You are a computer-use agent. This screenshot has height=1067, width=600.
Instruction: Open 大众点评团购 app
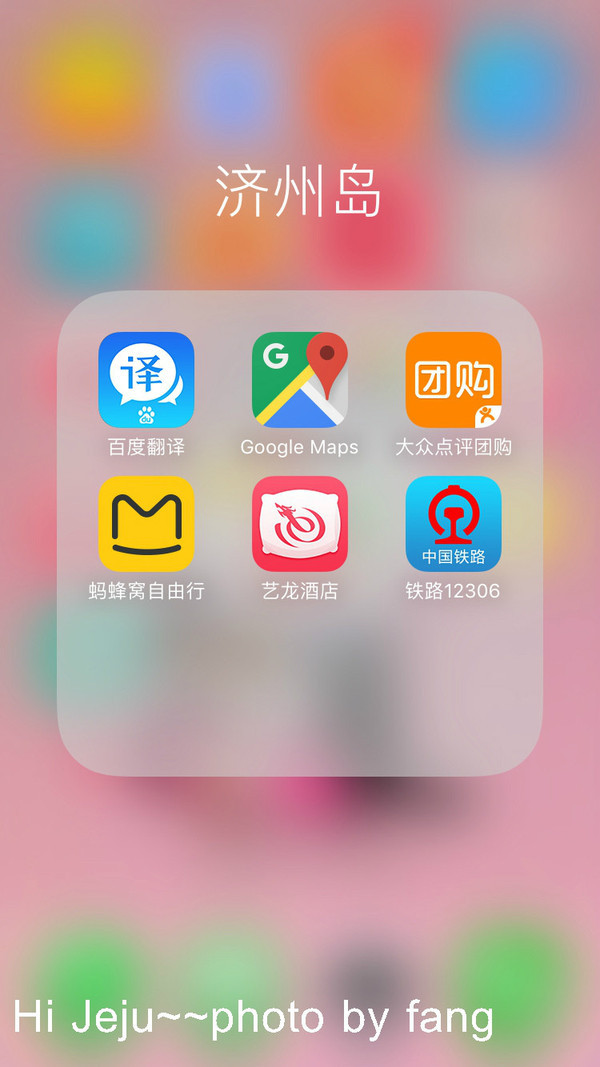pyautogui.click(x=453, y=380)
